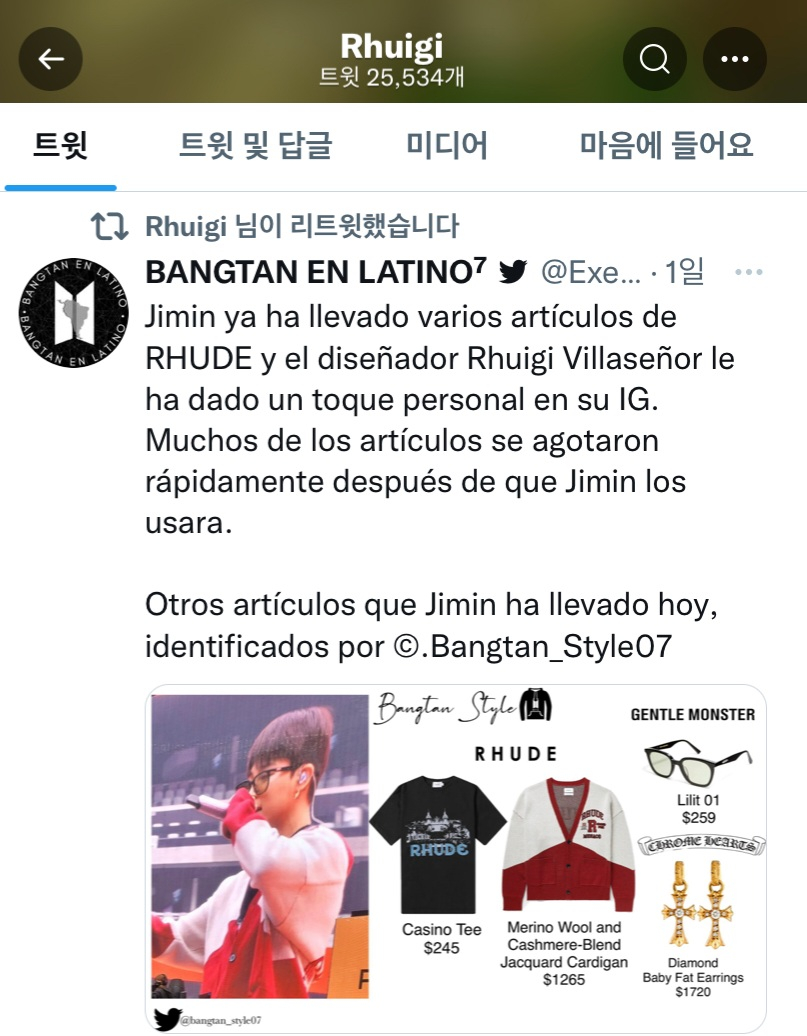Viewport: 807px width, 1036px height.
Task: Open search on Rhuigi's profile
Action: (x=654, y=59)
